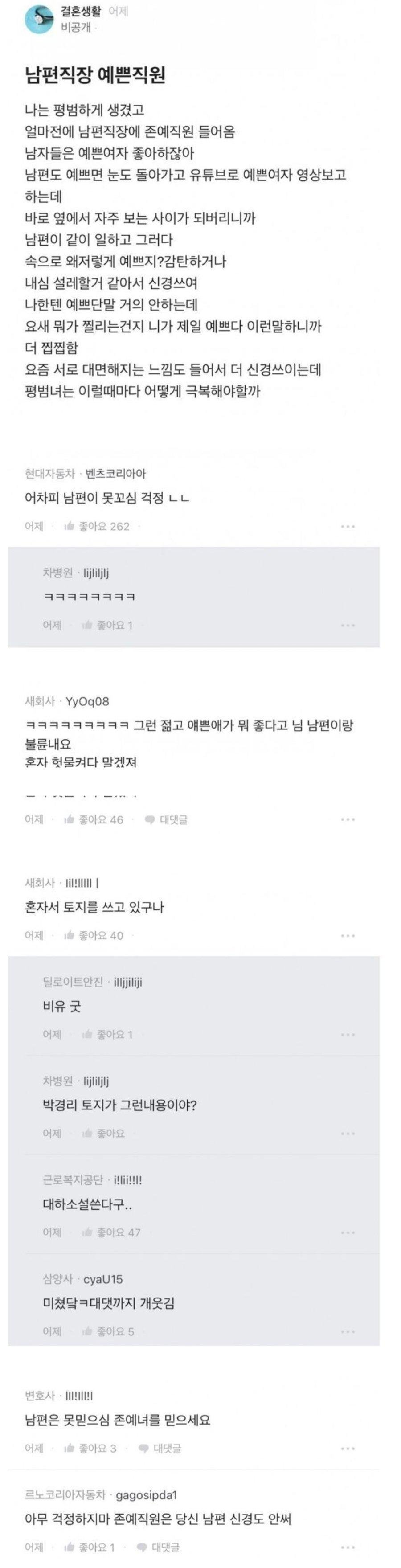The height and width of the screenshot is (1568, 401).
Task: Open more options on YyOq08's comment
Action: pyautogui.click(x=348, y=820)
